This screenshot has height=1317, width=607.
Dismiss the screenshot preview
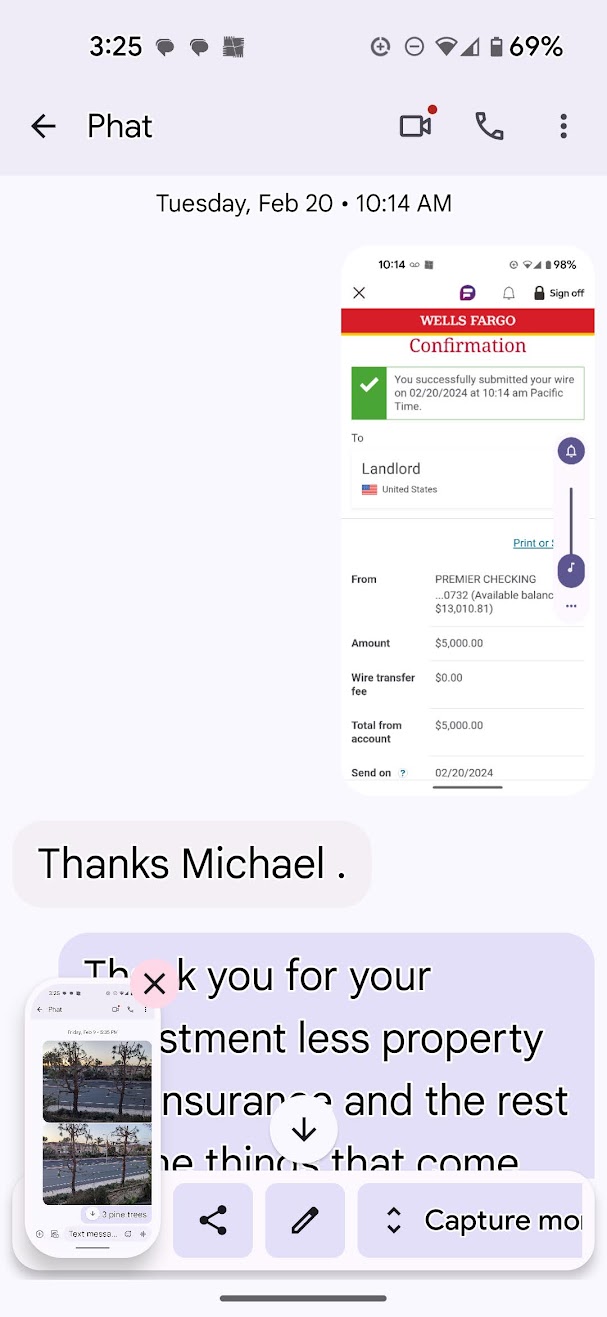coord(154,984)
